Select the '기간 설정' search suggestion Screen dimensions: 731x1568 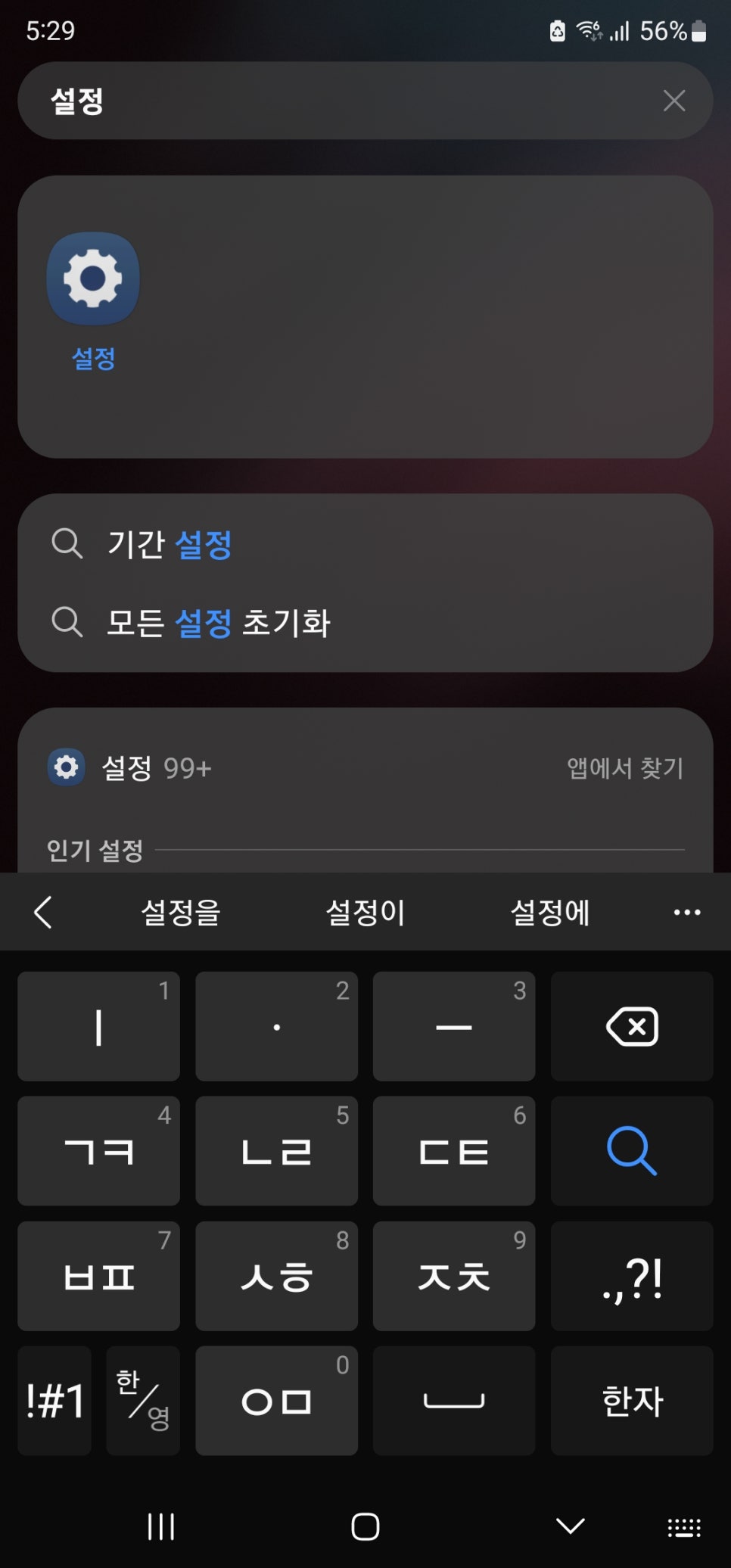click(x=170, y=544)
